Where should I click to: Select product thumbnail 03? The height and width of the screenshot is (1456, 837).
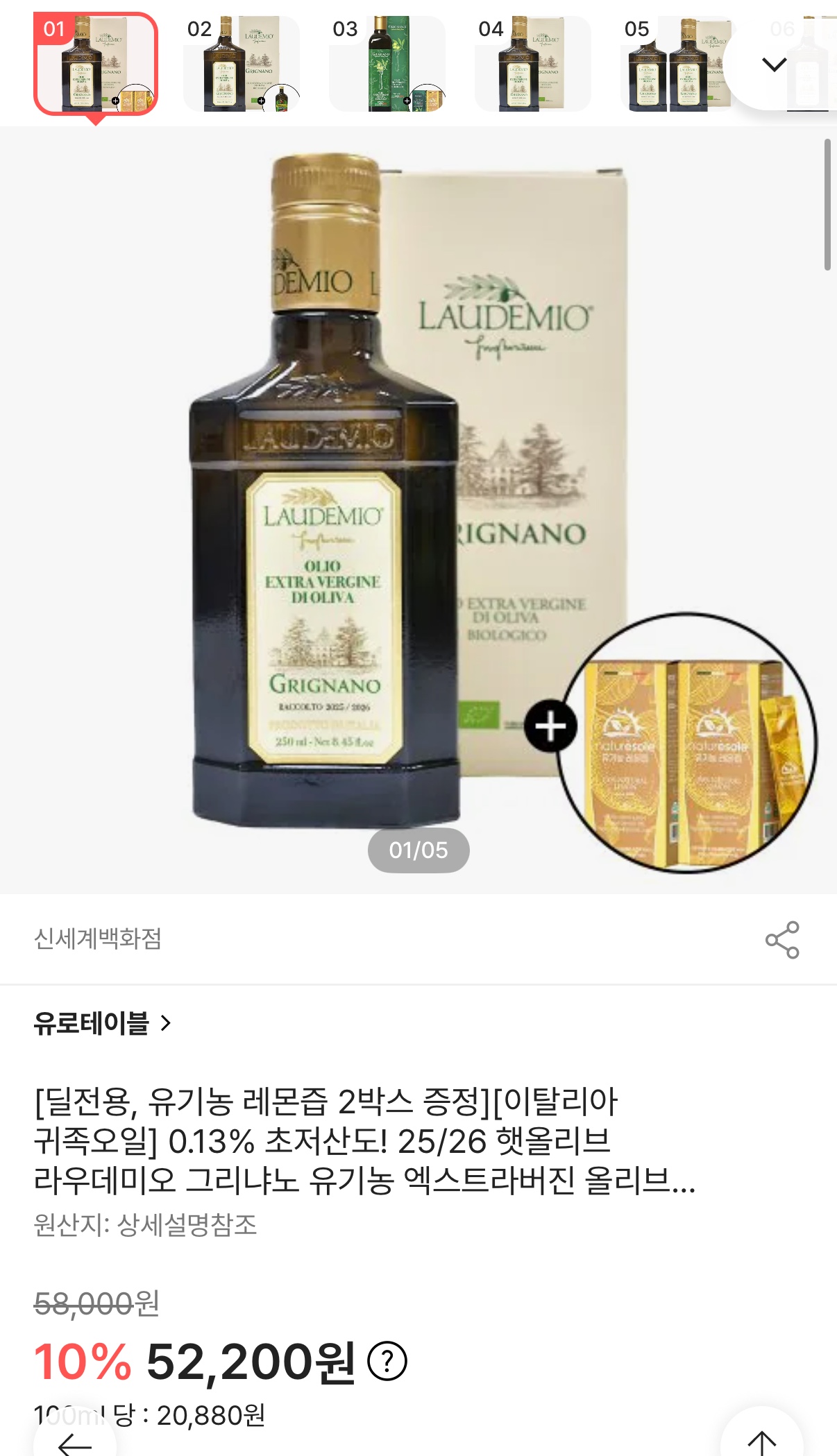pos(387,64)
